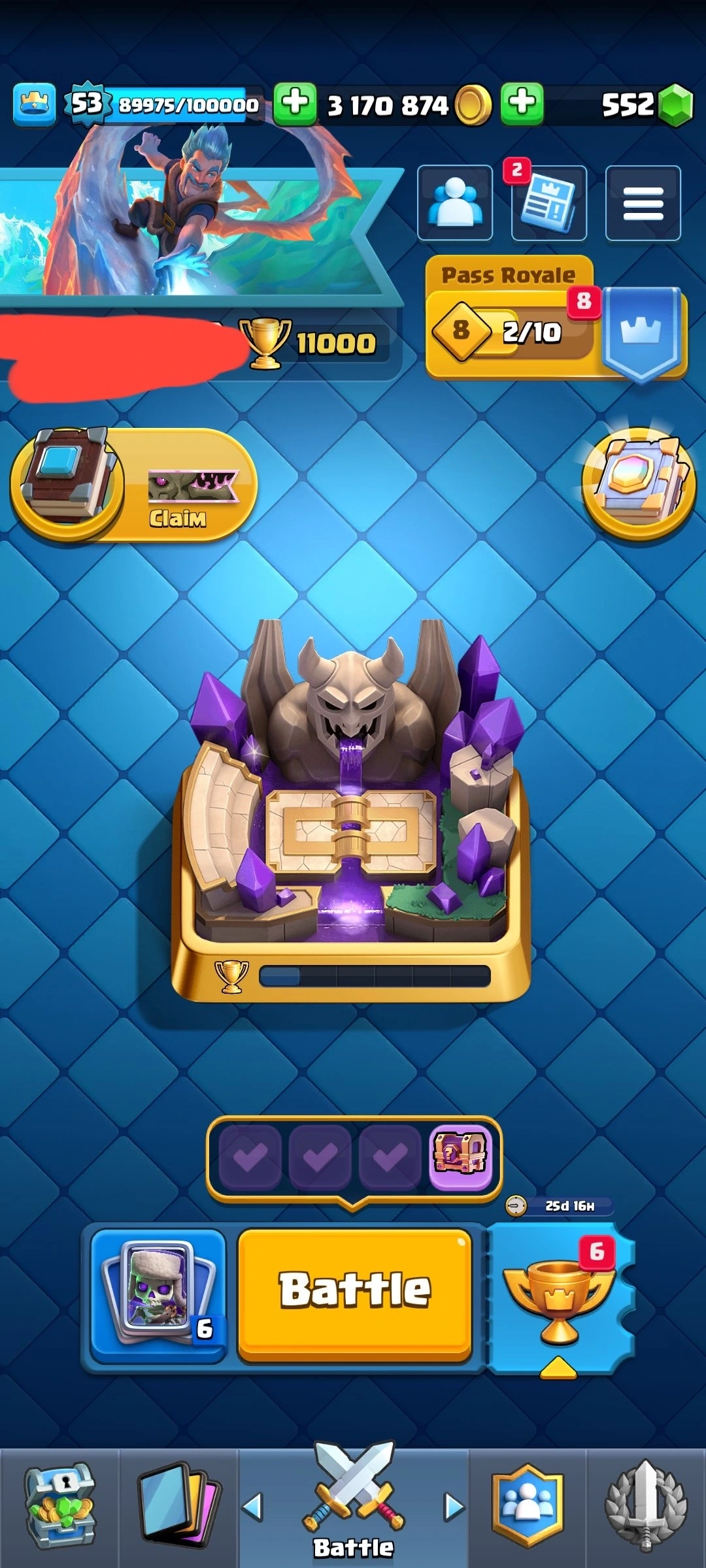The image size is (706, 1568).
Task: Open the King level crown icon
Action: tap(34, 104)
